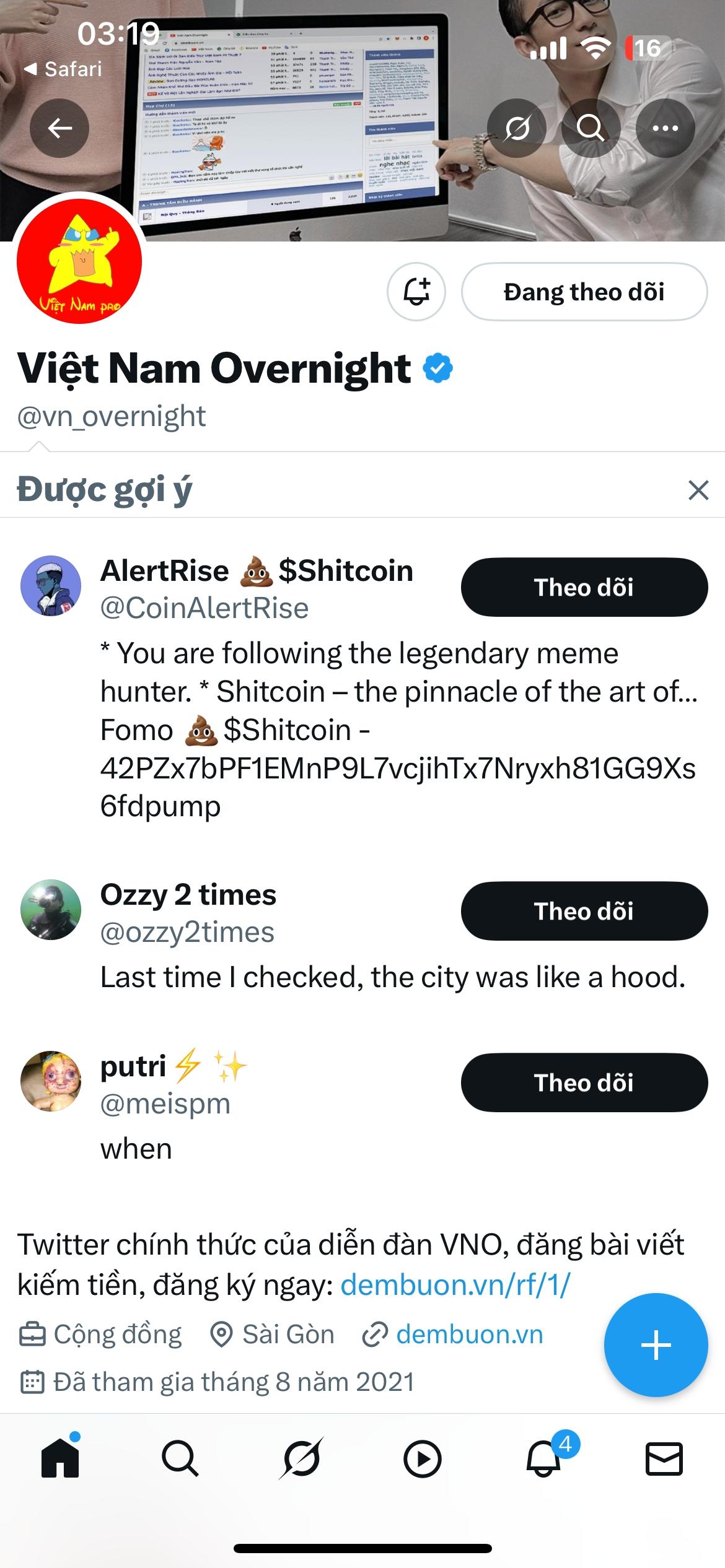The height and width of the screenshot is (1568, 725).
Task: Follow putri @meispm account
Action: [x=584, y=1082]
